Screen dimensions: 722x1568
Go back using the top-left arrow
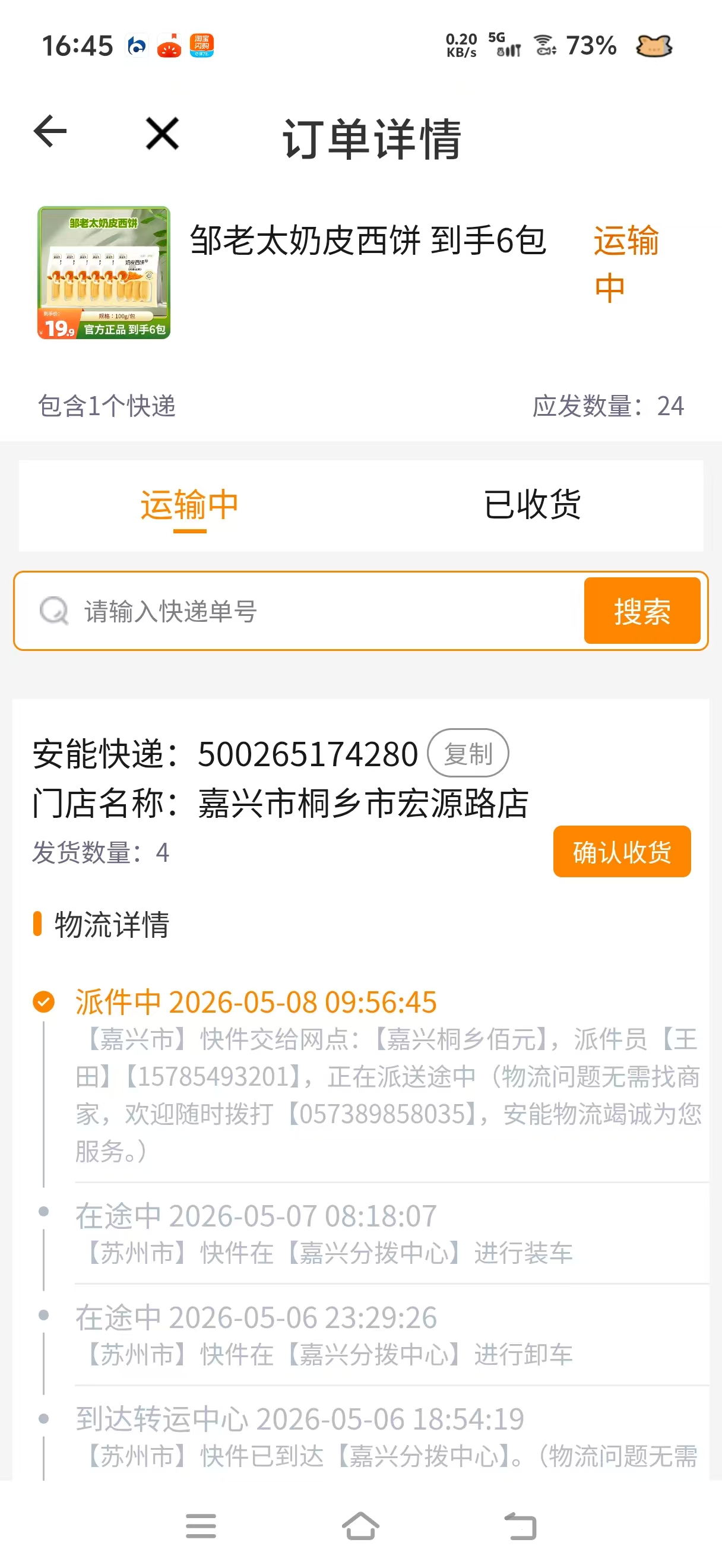[x=50, y=131]
